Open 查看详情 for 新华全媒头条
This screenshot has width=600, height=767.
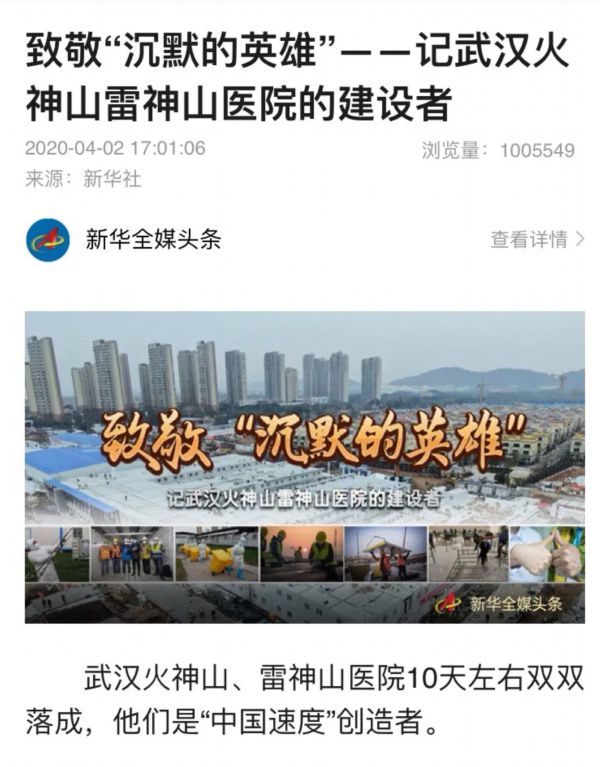[536, 240]
